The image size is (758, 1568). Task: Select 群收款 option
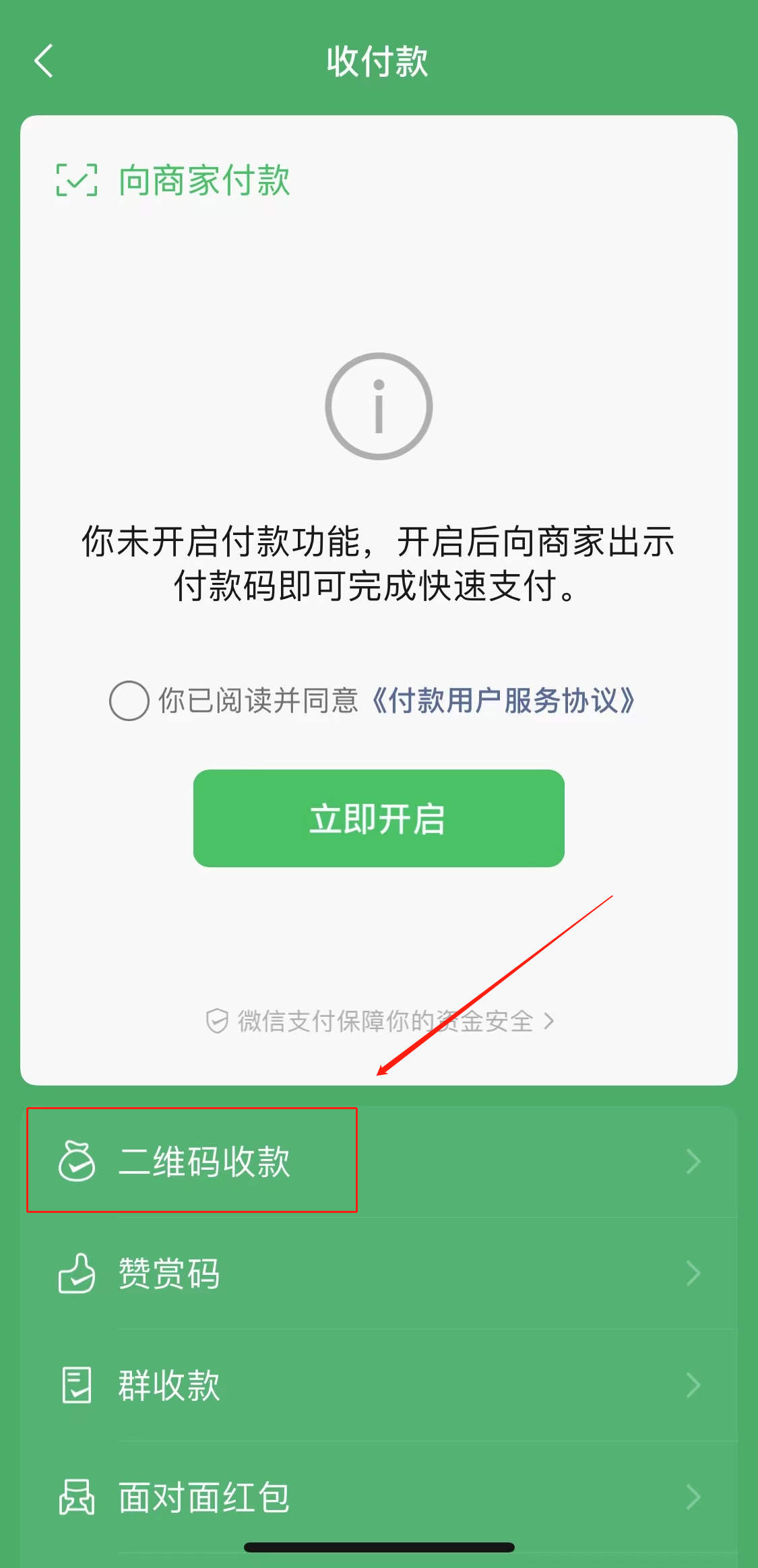[x=379, y=1385]
